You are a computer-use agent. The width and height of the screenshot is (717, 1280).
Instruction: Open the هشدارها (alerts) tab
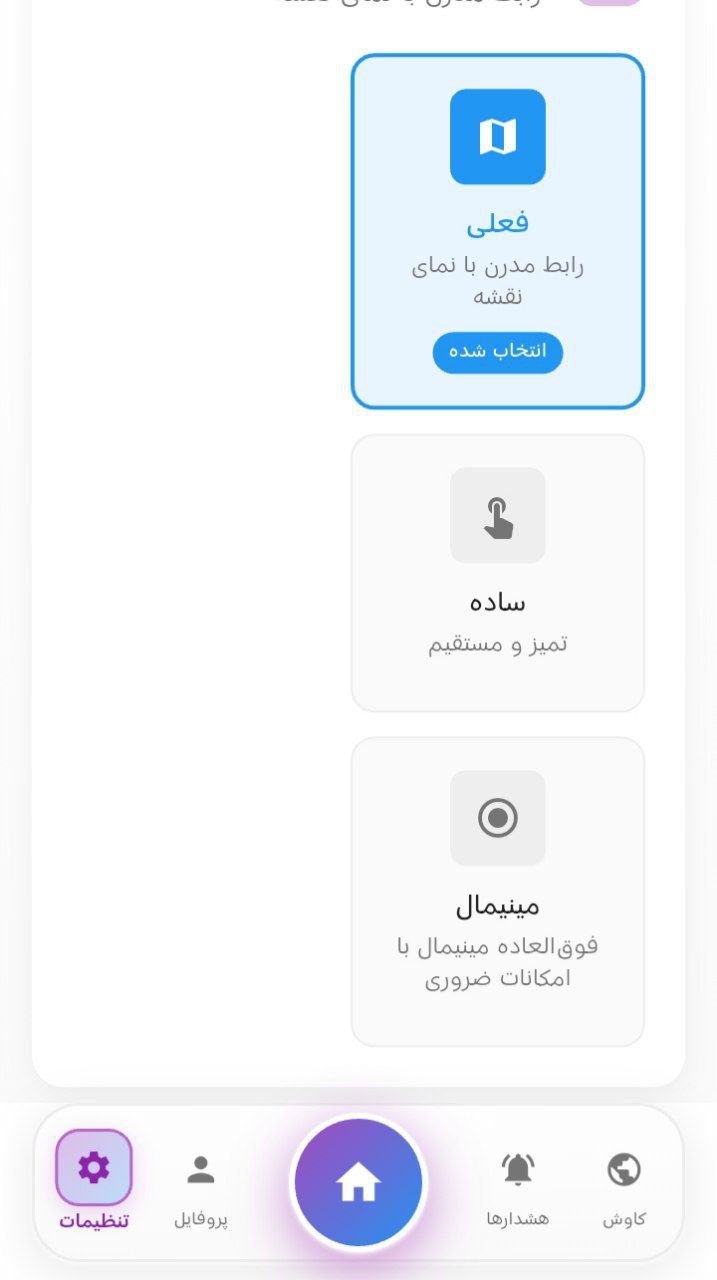click(x=517, y=1188)
